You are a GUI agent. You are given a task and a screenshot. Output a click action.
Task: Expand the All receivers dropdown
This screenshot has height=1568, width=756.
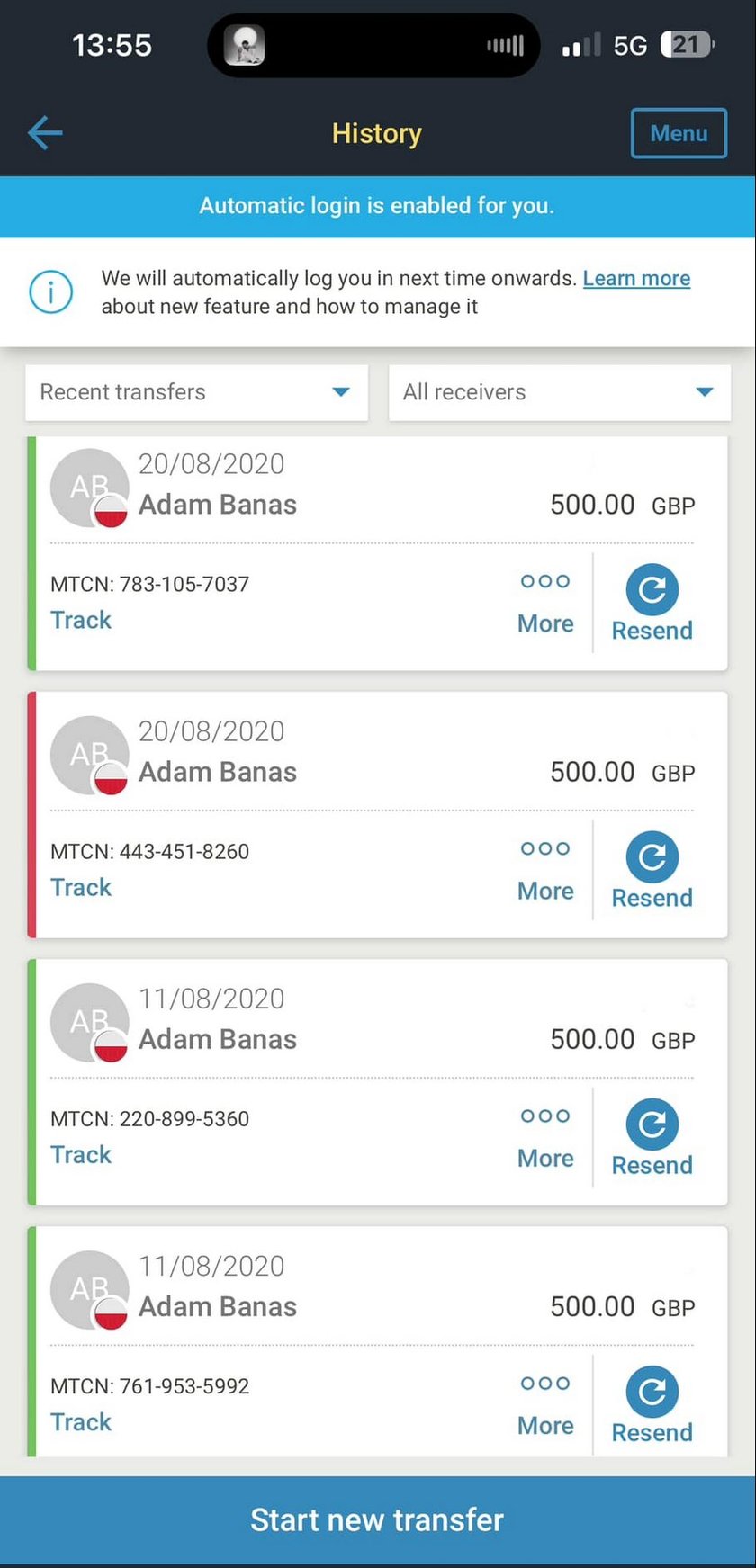559,392
